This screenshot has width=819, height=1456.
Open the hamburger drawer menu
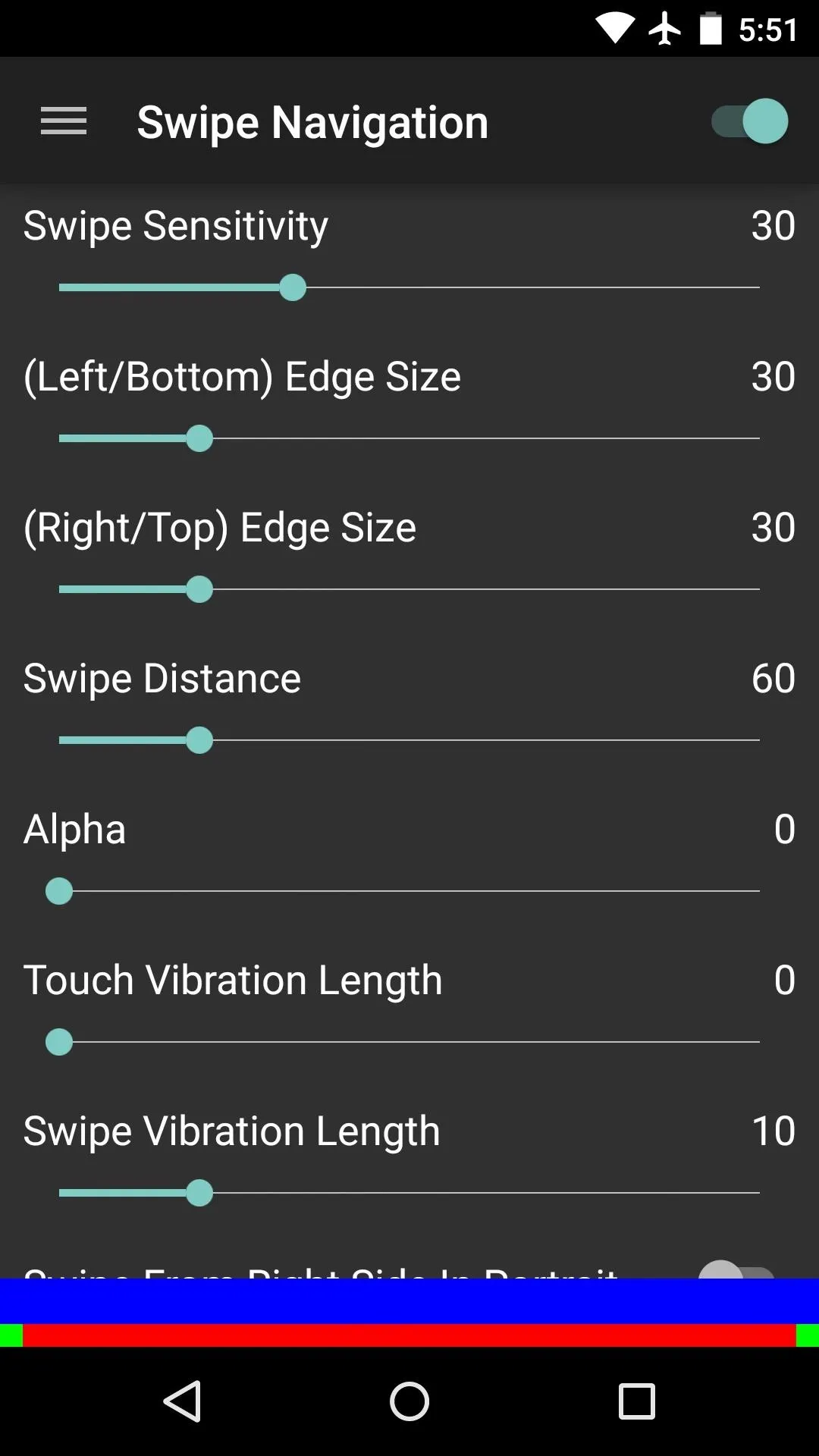[x=64, y=121]
